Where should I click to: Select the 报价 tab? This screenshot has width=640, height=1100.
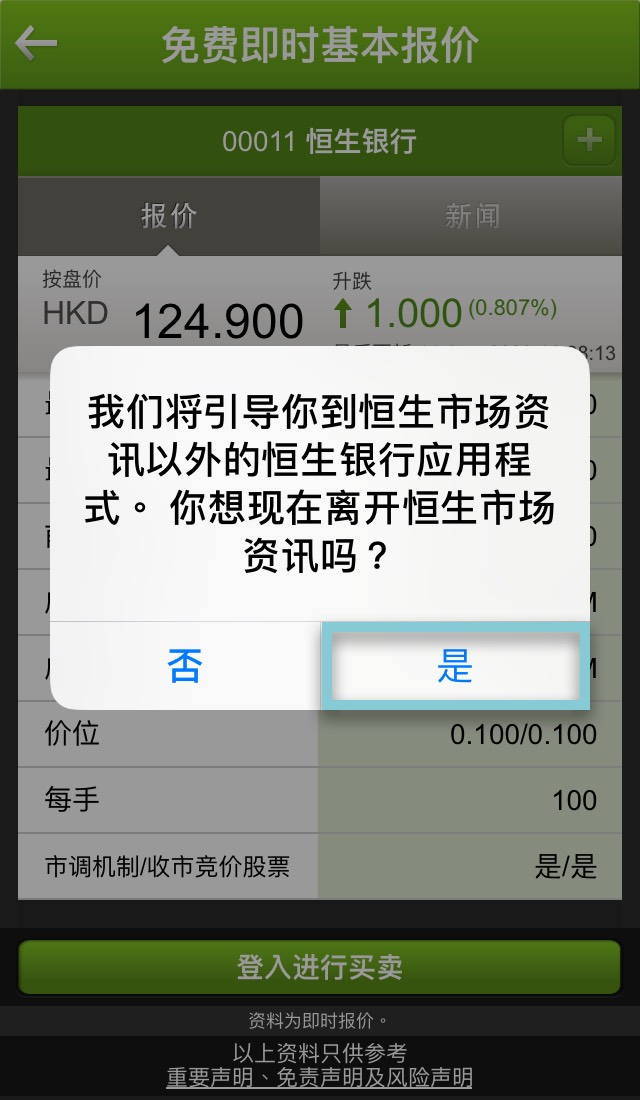coord(169,216)
